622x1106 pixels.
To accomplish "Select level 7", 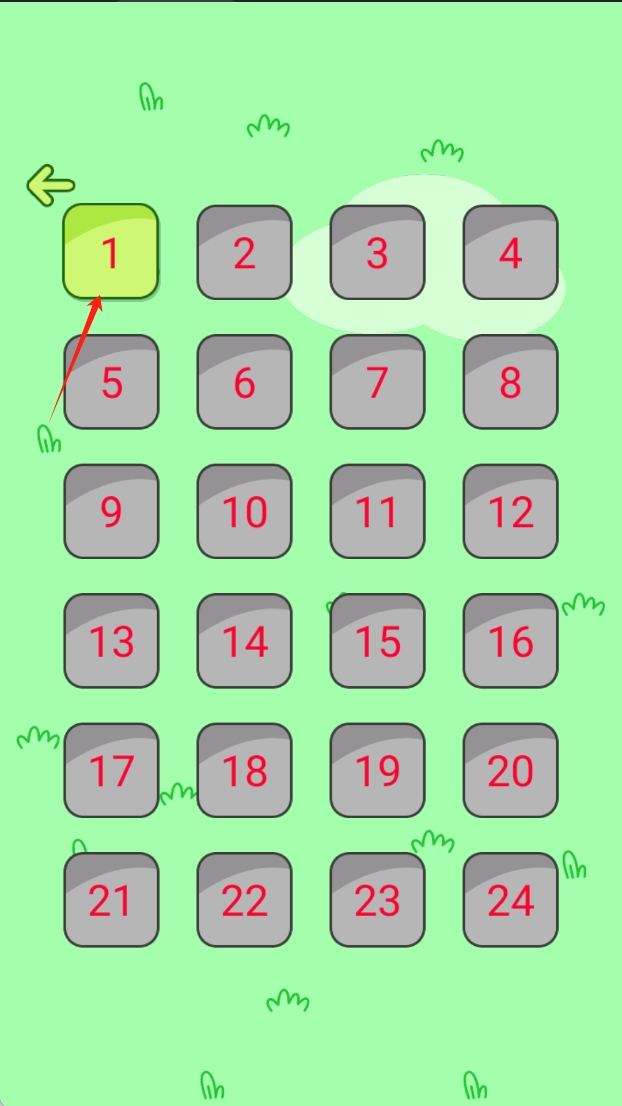I will tap(377, 382).
